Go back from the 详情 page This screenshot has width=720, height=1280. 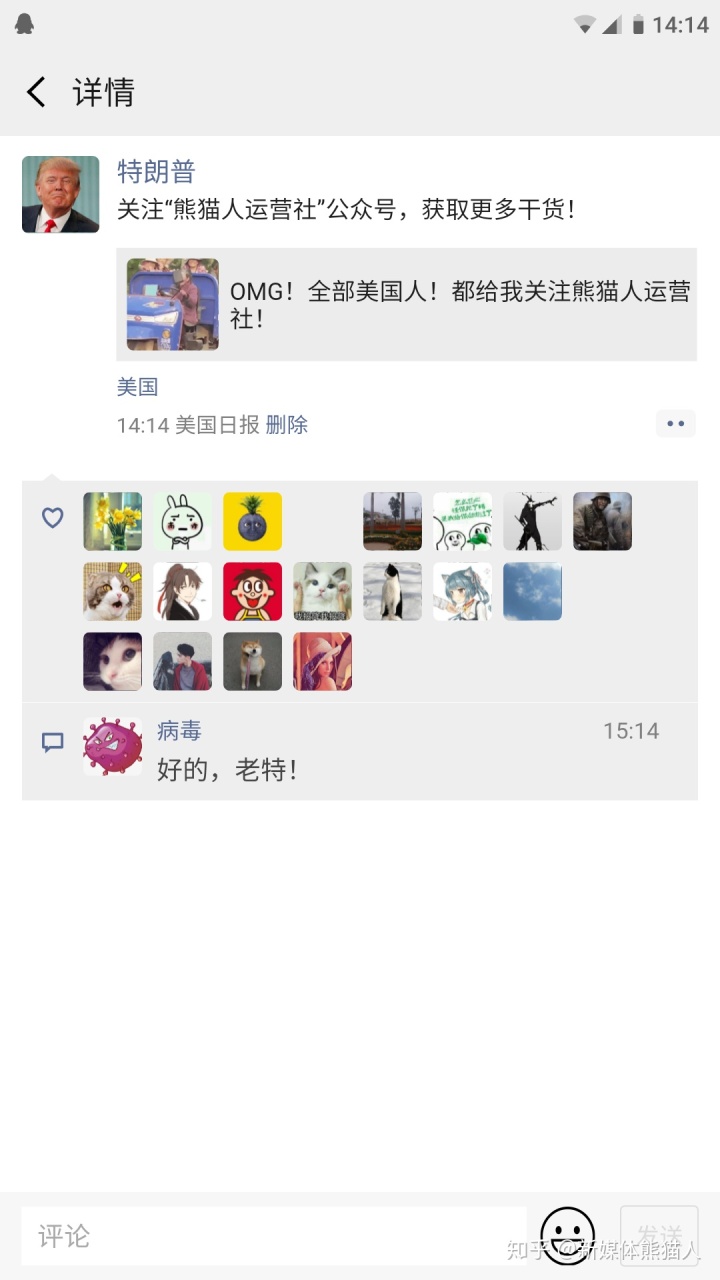[x=36, y=93]
